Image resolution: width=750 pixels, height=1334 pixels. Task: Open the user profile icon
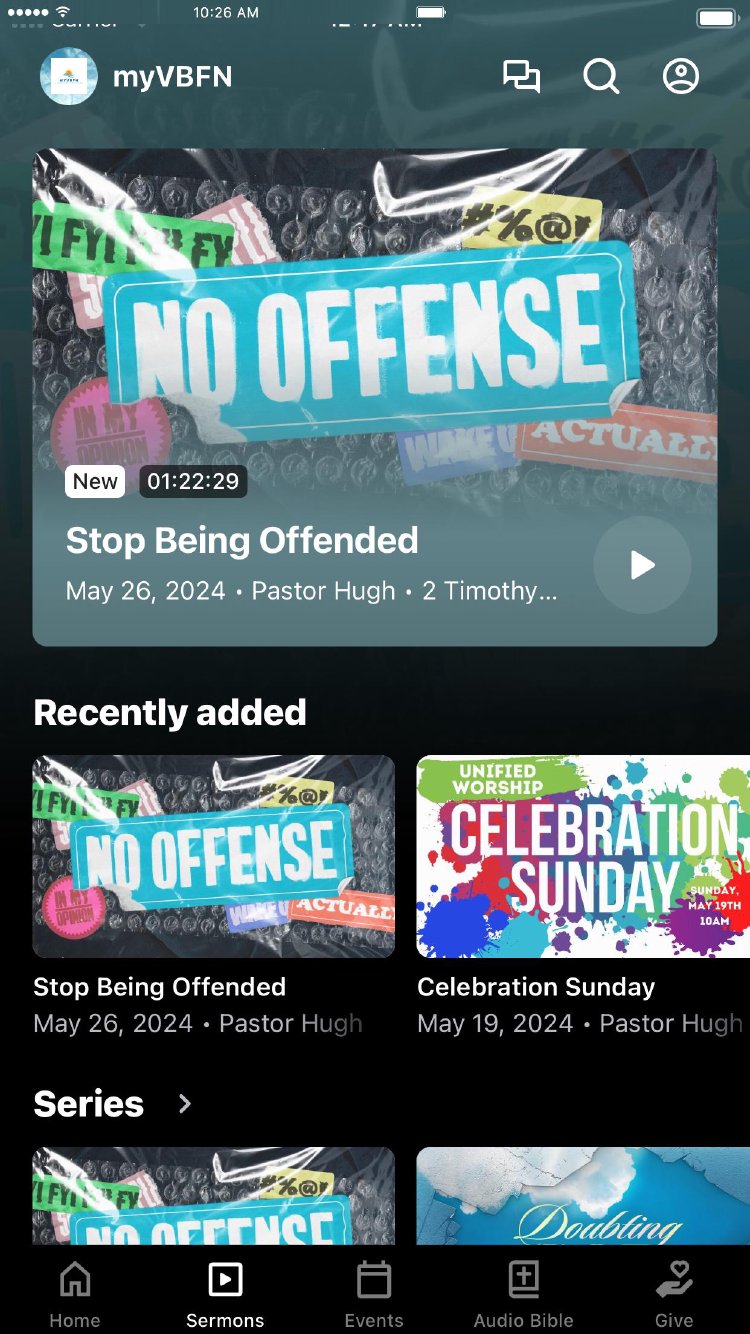pyautogui.click(x=681, y=77)
